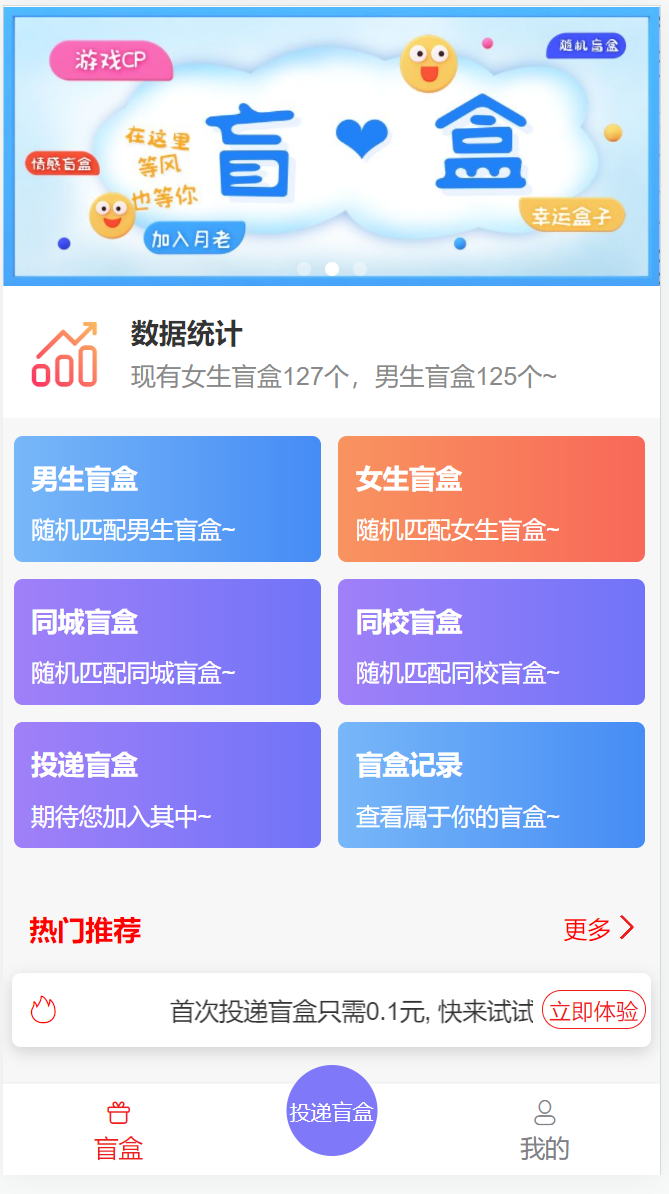
Task: Open the 女生盲盒 card
Action: click(x=491, y=499)
